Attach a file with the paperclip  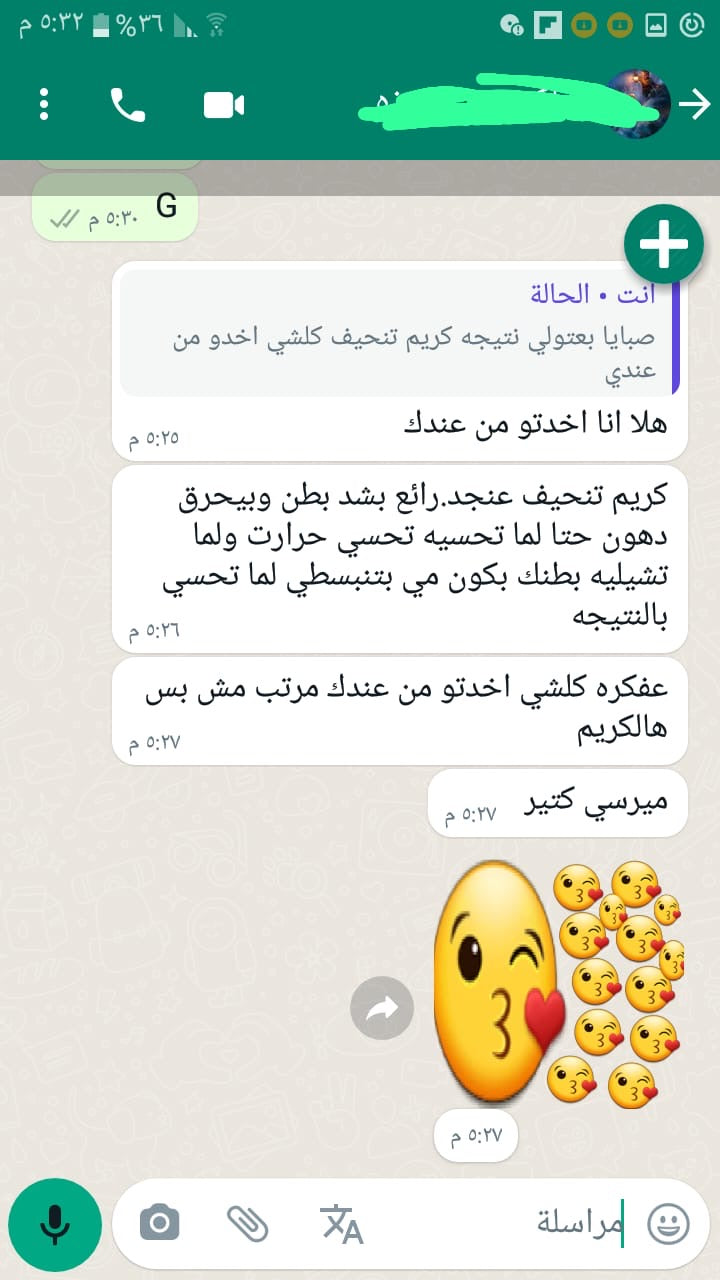(248, 1223)
